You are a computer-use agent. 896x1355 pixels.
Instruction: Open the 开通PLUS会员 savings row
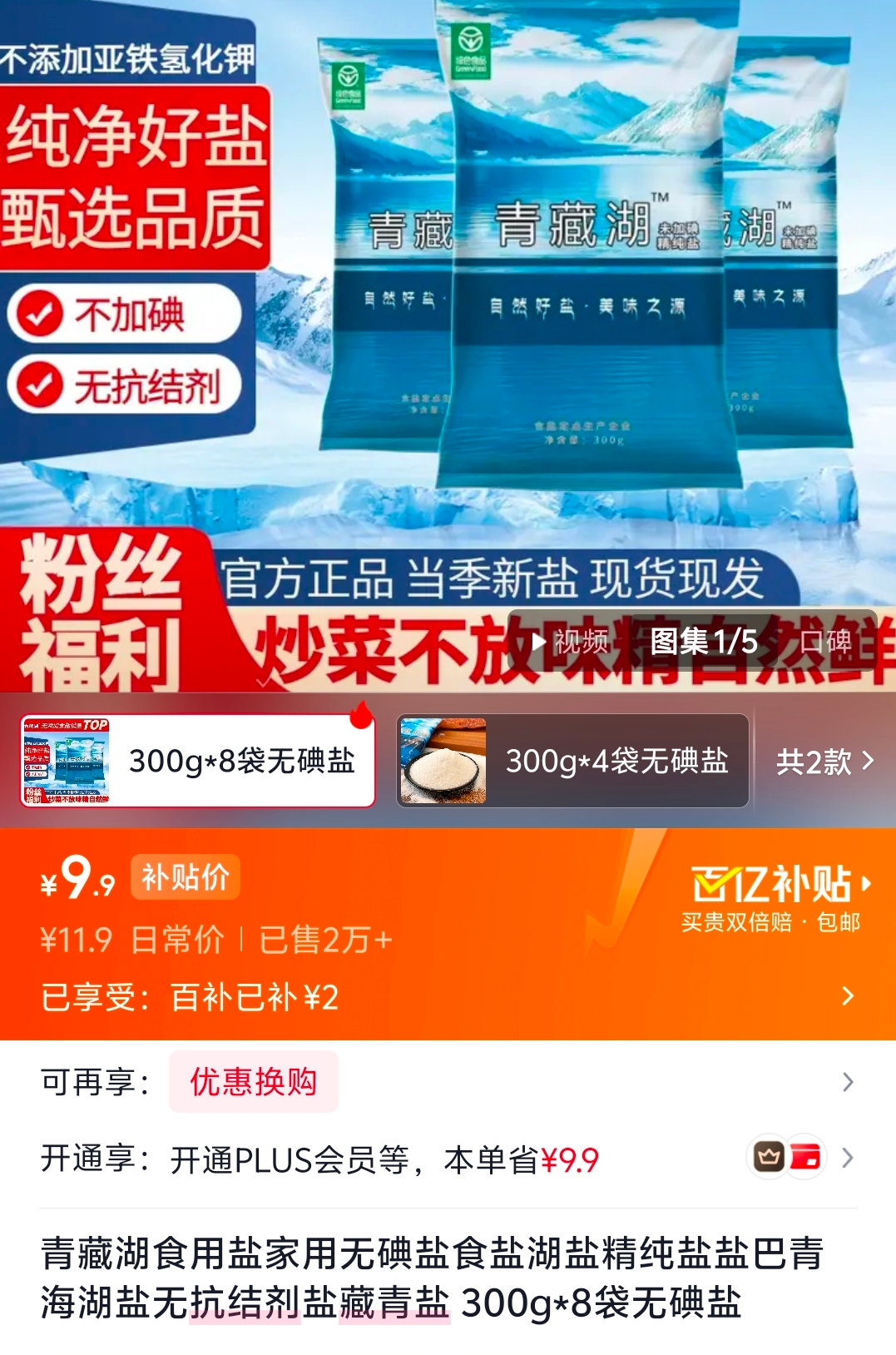tap(448, 1159)
